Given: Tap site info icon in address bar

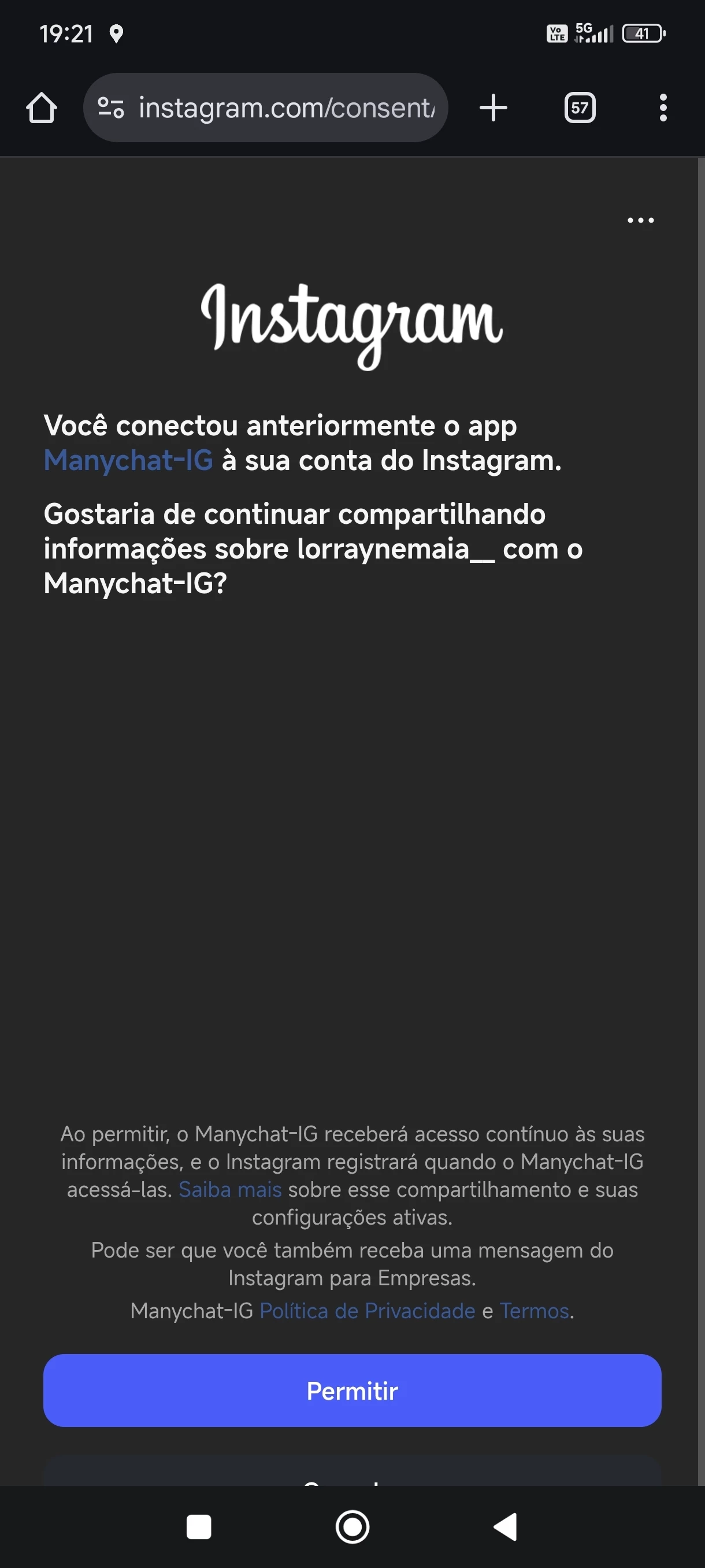Looking at the screenshot, I should point(112,108).
